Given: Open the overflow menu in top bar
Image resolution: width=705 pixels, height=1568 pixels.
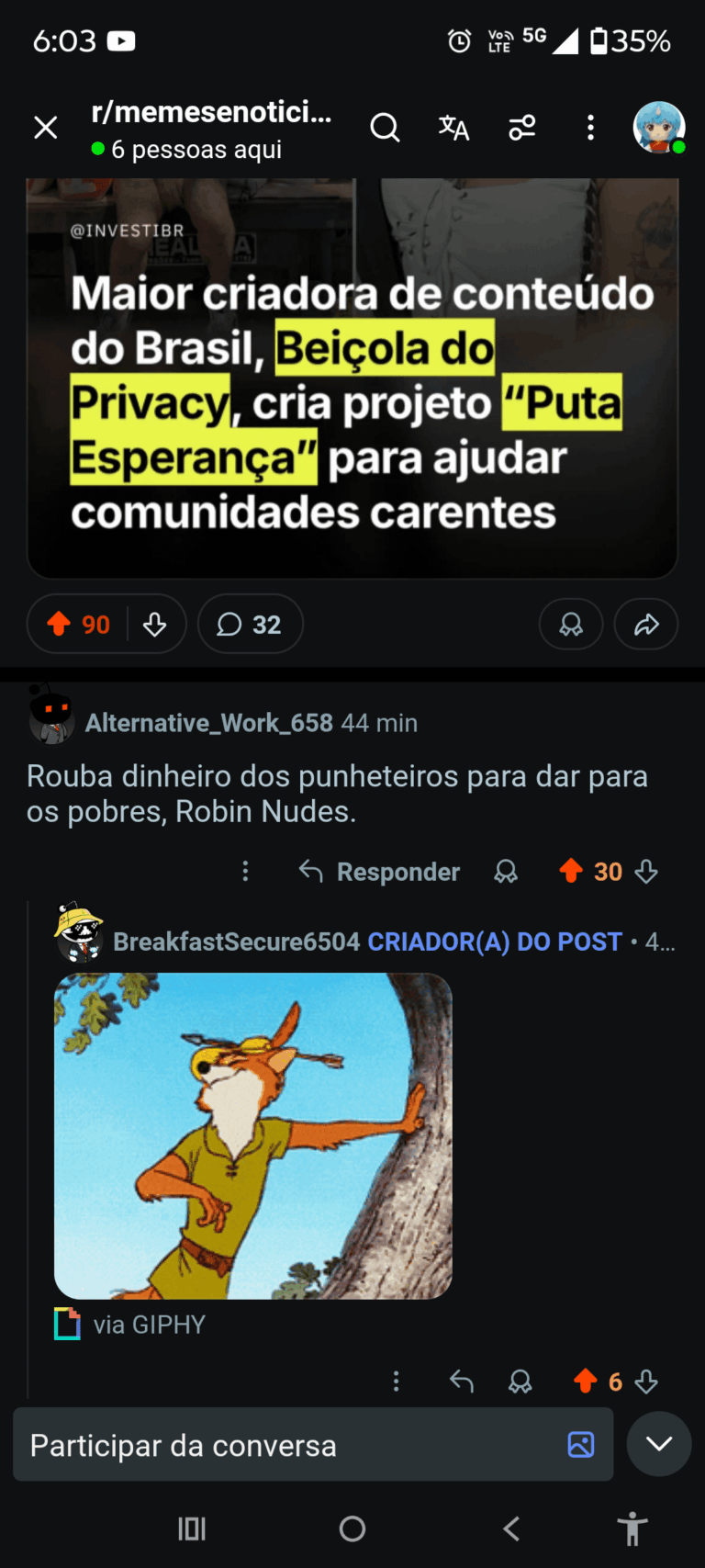Looking at the screenshot, I should click(x=590, y=128).
